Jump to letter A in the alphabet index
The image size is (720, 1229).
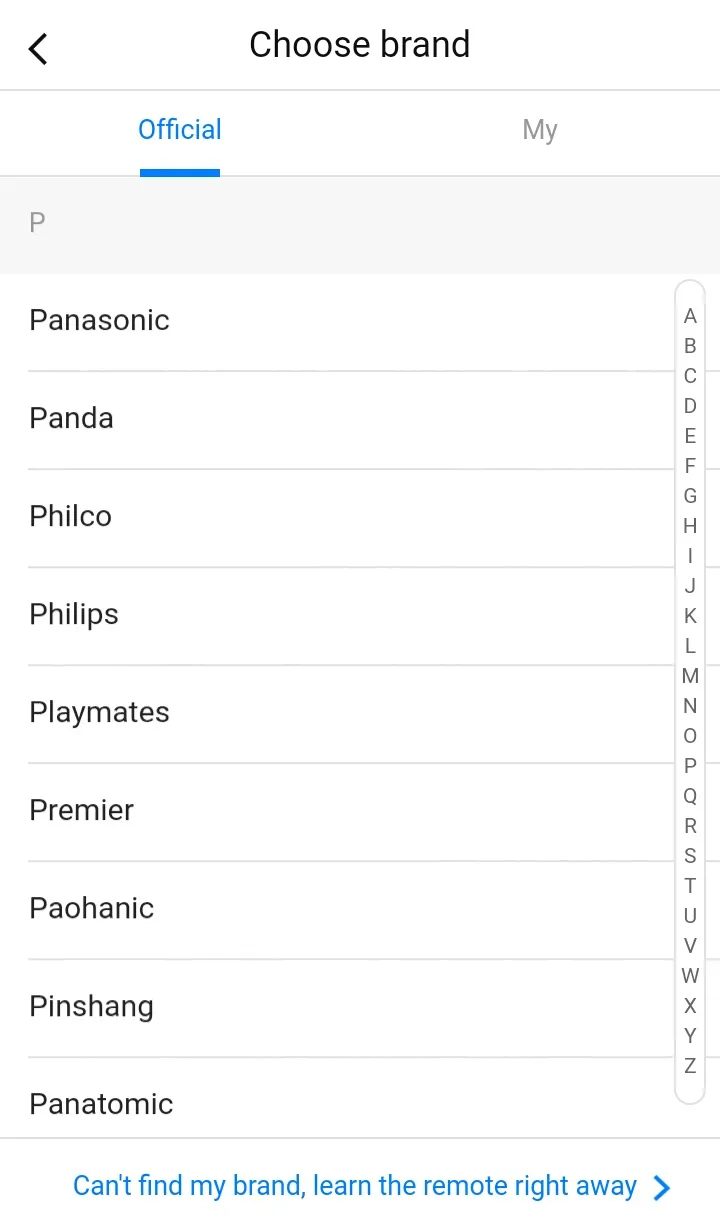click(690, 316)
